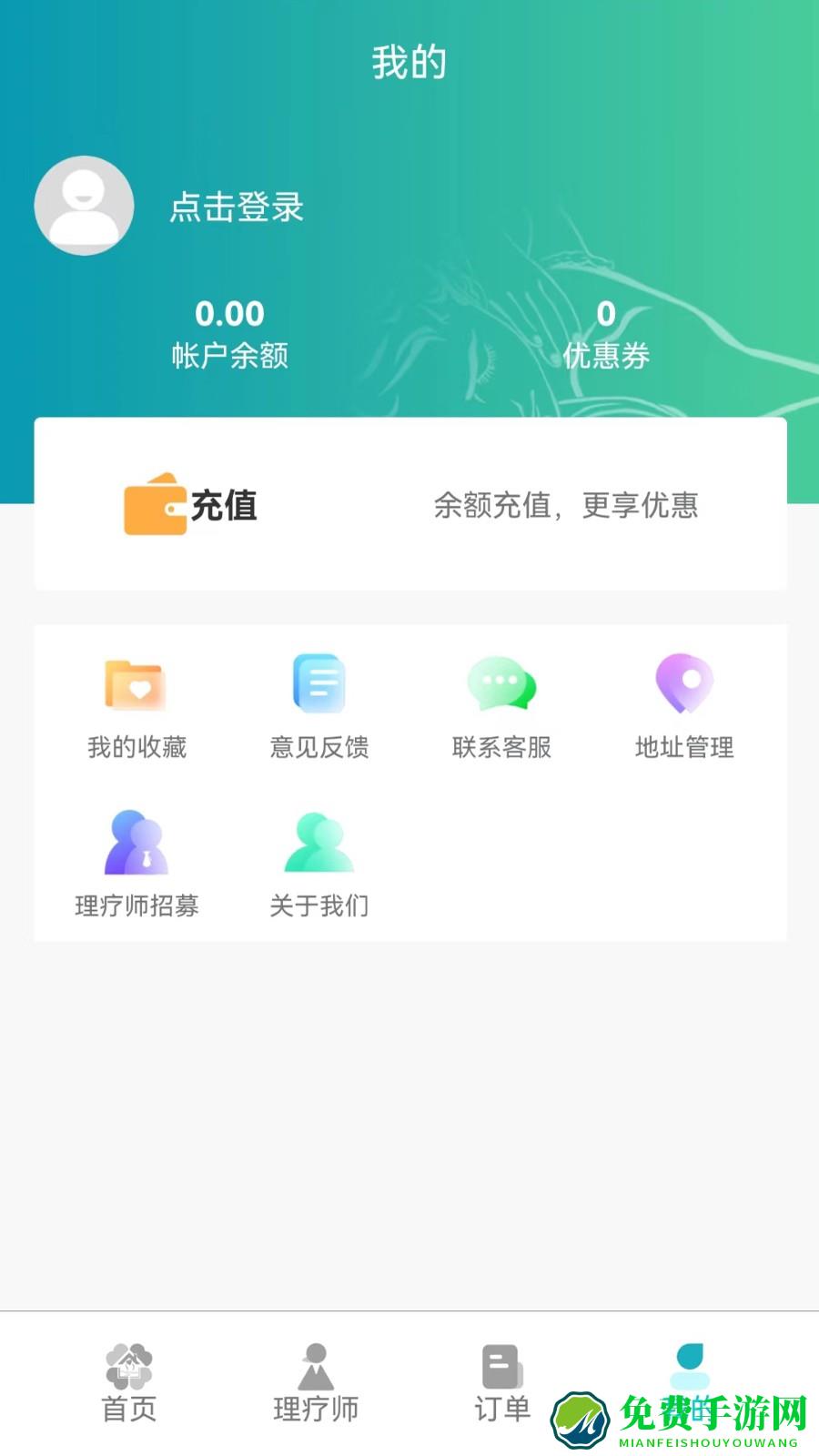The image size is (819, 1456).
Task: Open the 首页 home tab icon
Action: (127, 1364)
